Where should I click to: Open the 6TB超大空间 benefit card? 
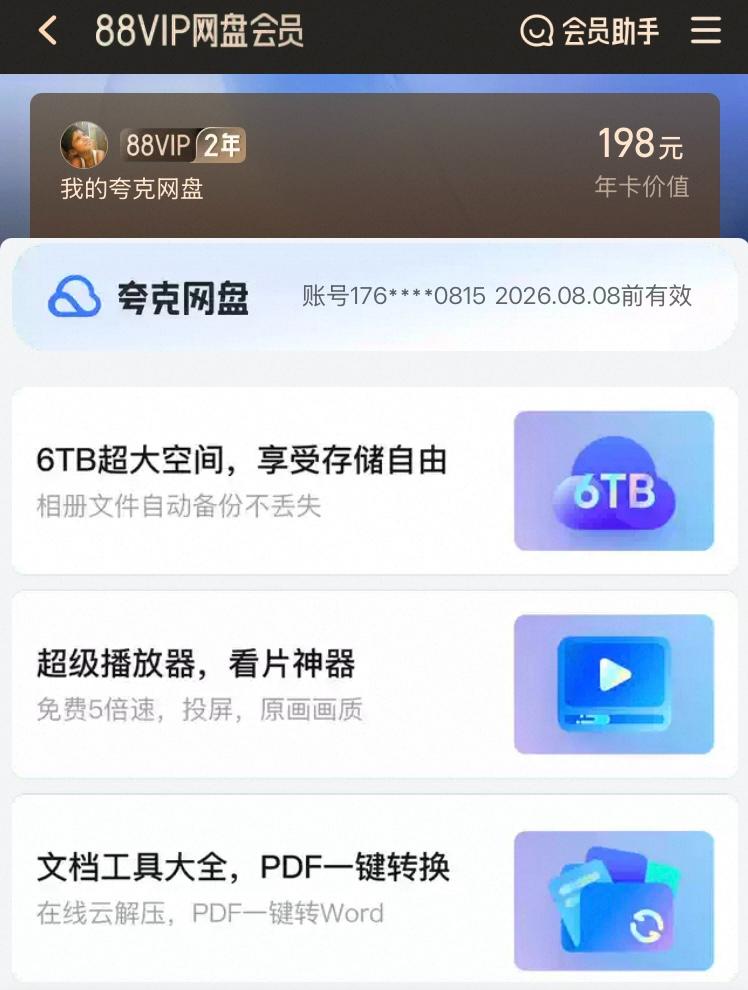[x=374, y=480]
